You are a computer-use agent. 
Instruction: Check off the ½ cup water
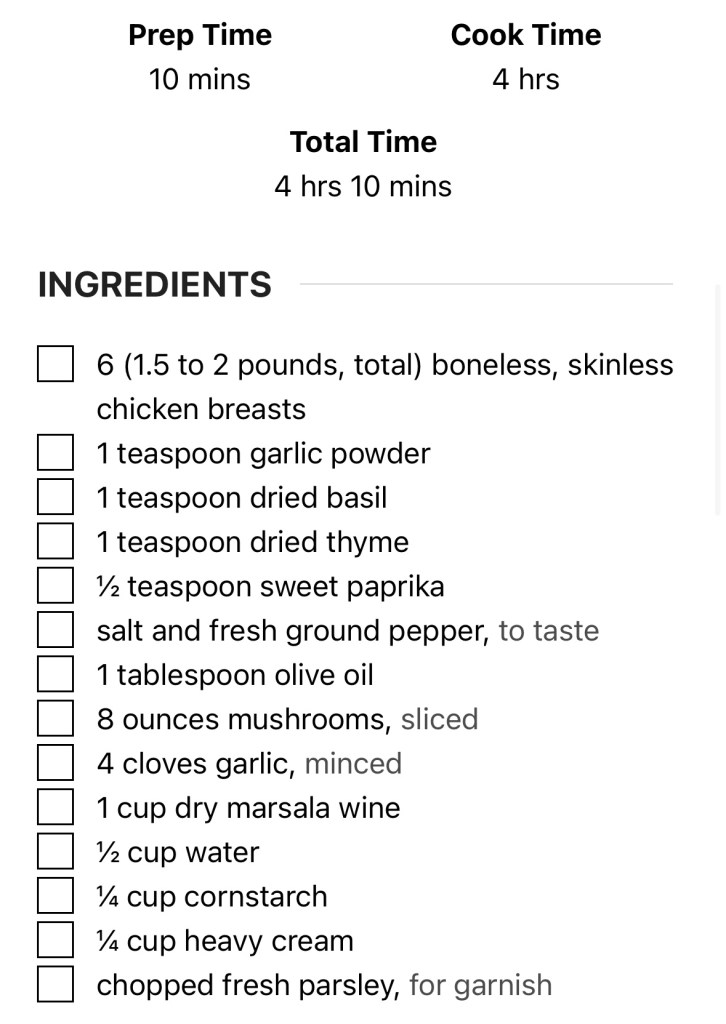pyautogui.click(x=55, y=852)
